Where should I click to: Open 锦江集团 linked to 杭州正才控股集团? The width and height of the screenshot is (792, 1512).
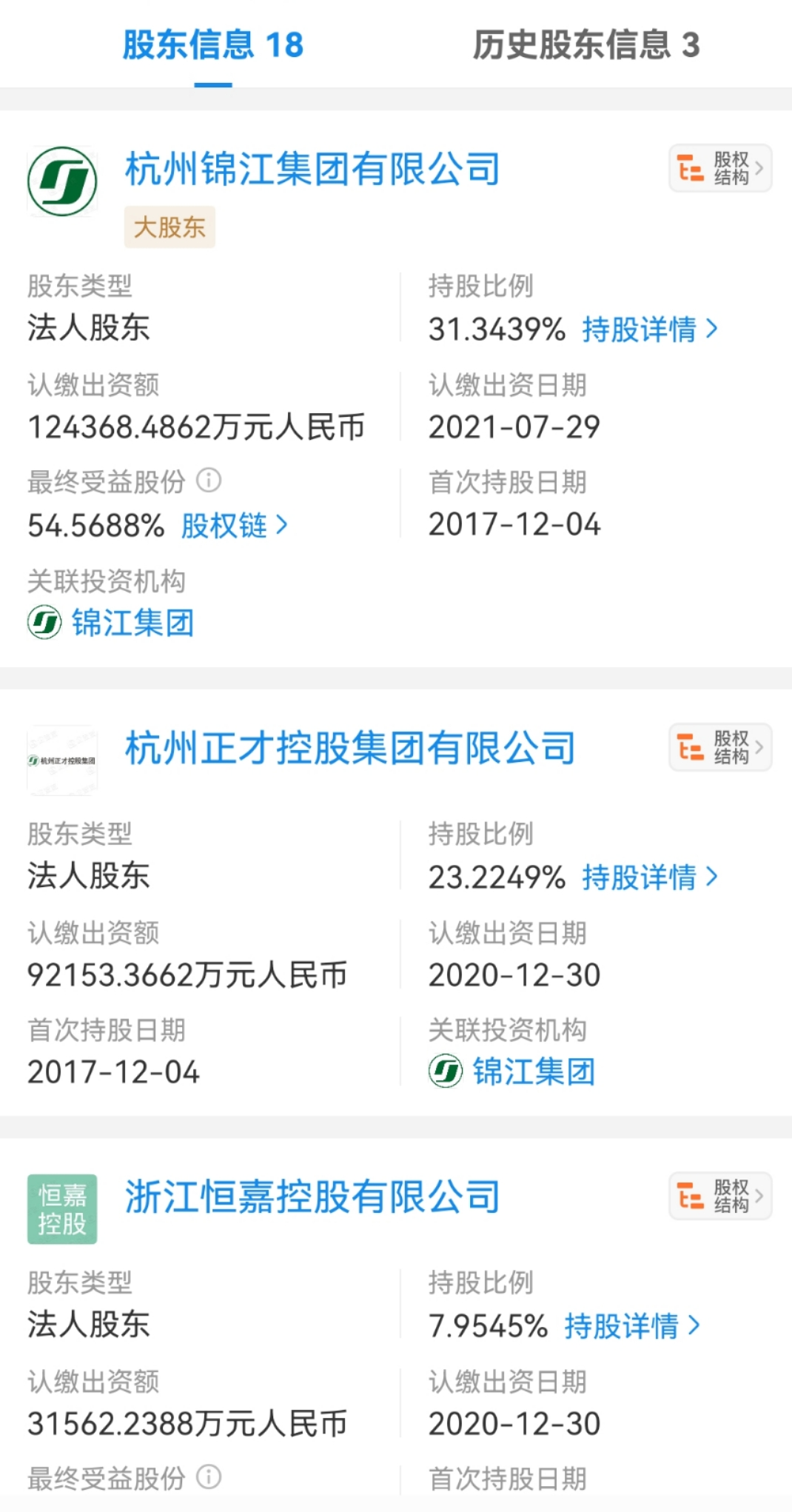point(533,1071)
